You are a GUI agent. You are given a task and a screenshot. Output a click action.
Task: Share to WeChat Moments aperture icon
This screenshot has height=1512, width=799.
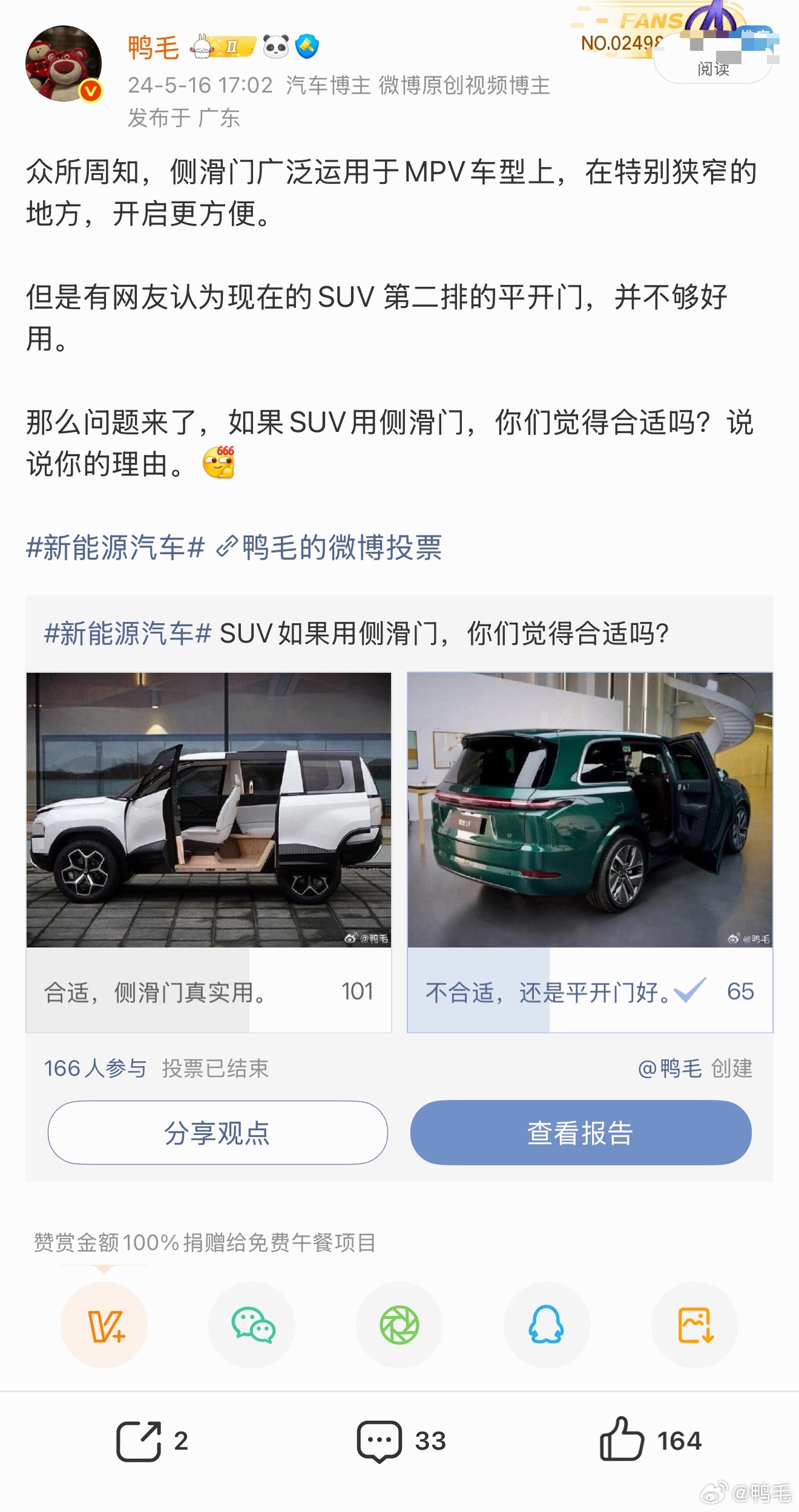400,1326
